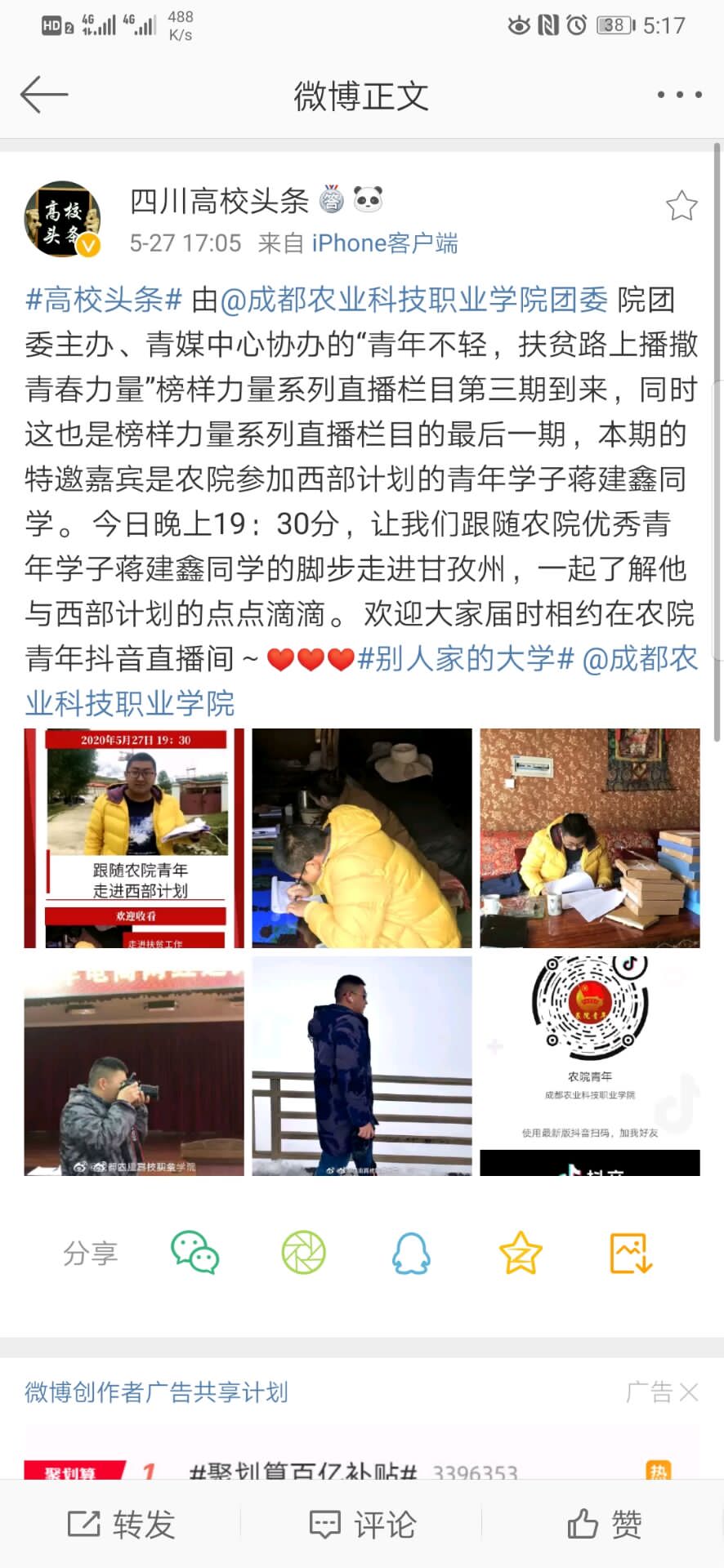Image resolution: width=724 pixels, height=1568 pixels.
Task: Open the 农院青年 QR code image
Action: click(589, 1066)
